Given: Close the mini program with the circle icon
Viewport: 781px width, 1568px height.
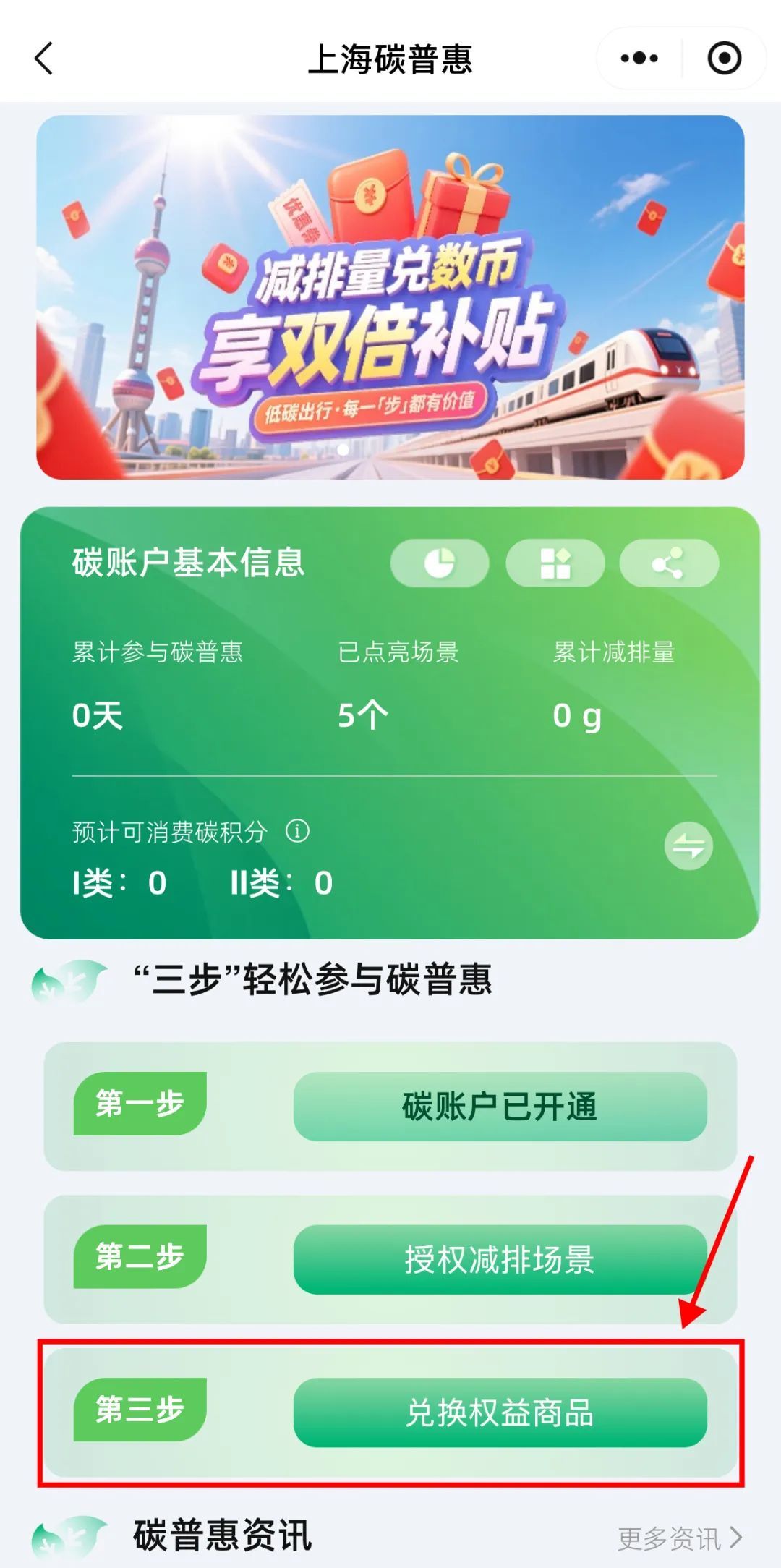Looking at the screenshot, I should pyautogui.click(x=724, y=59).
